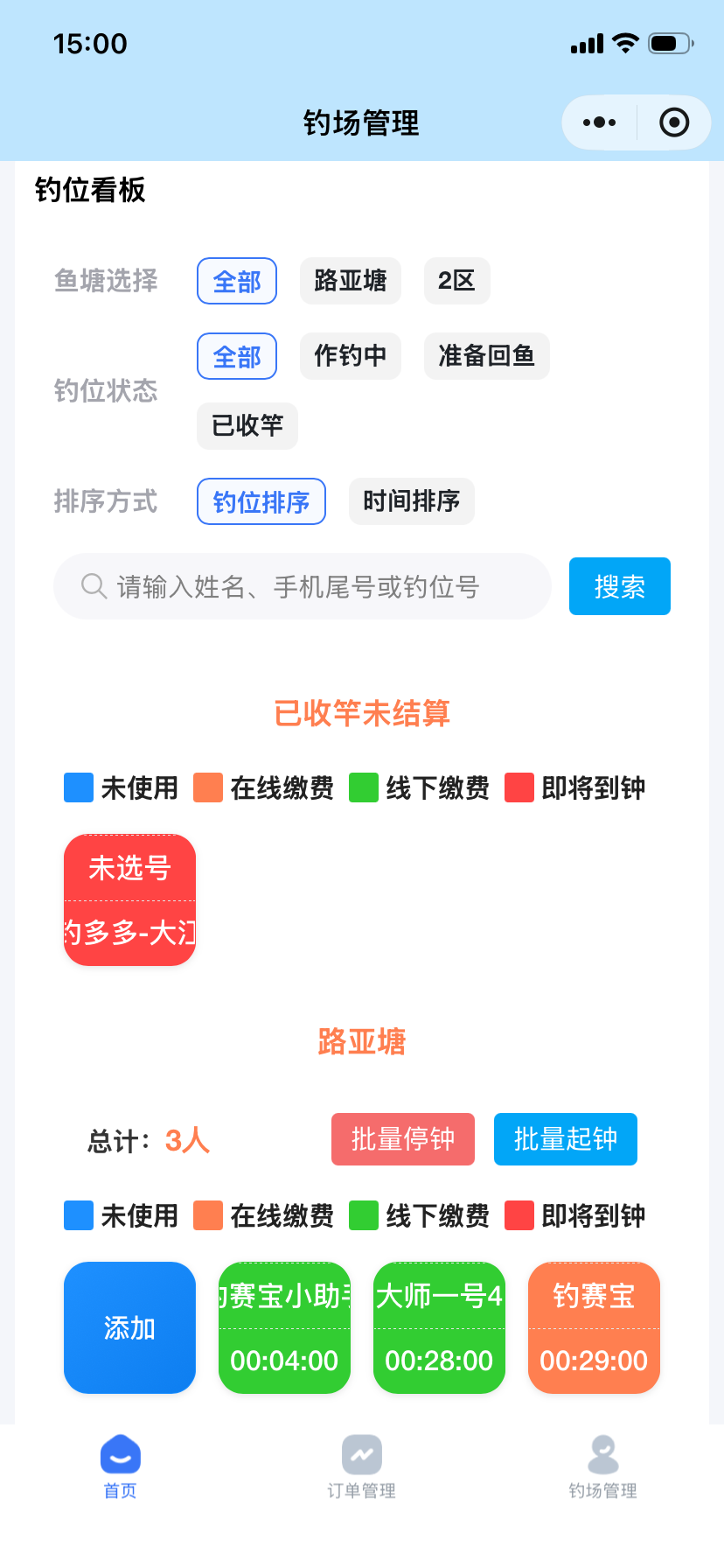Viewport: 724px width, 1568px height.
Task: Switch sorting to 时间排序
Action: pyautogui.click(x=411, y=501)
